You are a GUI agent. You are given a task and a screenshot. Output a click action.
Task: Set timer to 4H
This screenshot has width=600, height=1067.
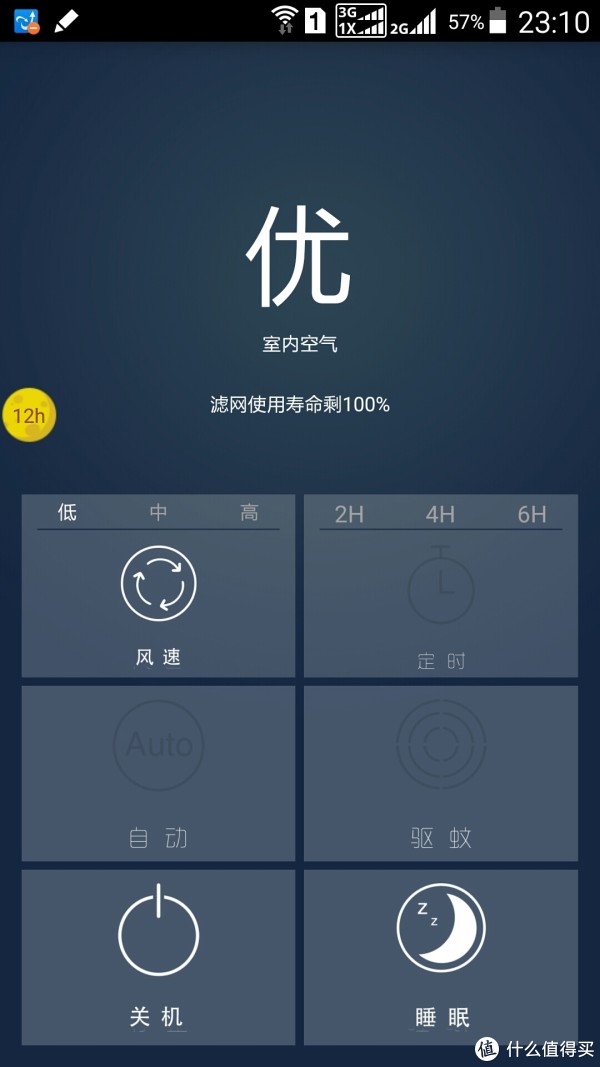(x=440, y=515)
